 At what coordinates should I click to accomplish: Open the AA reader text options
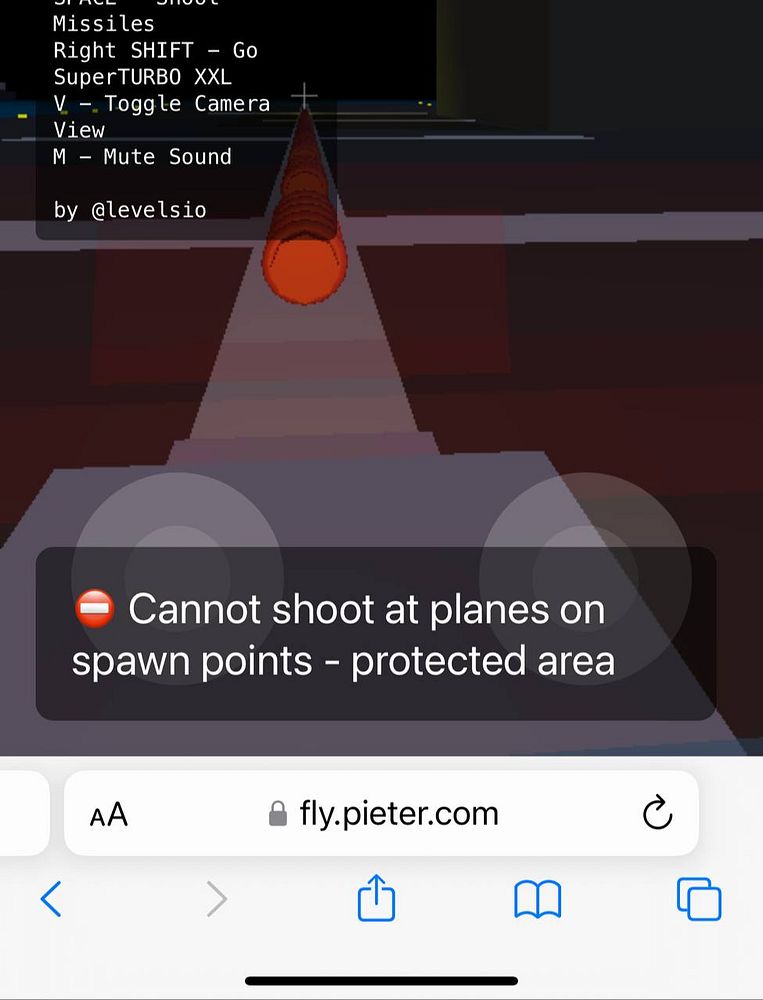[109, 815]
